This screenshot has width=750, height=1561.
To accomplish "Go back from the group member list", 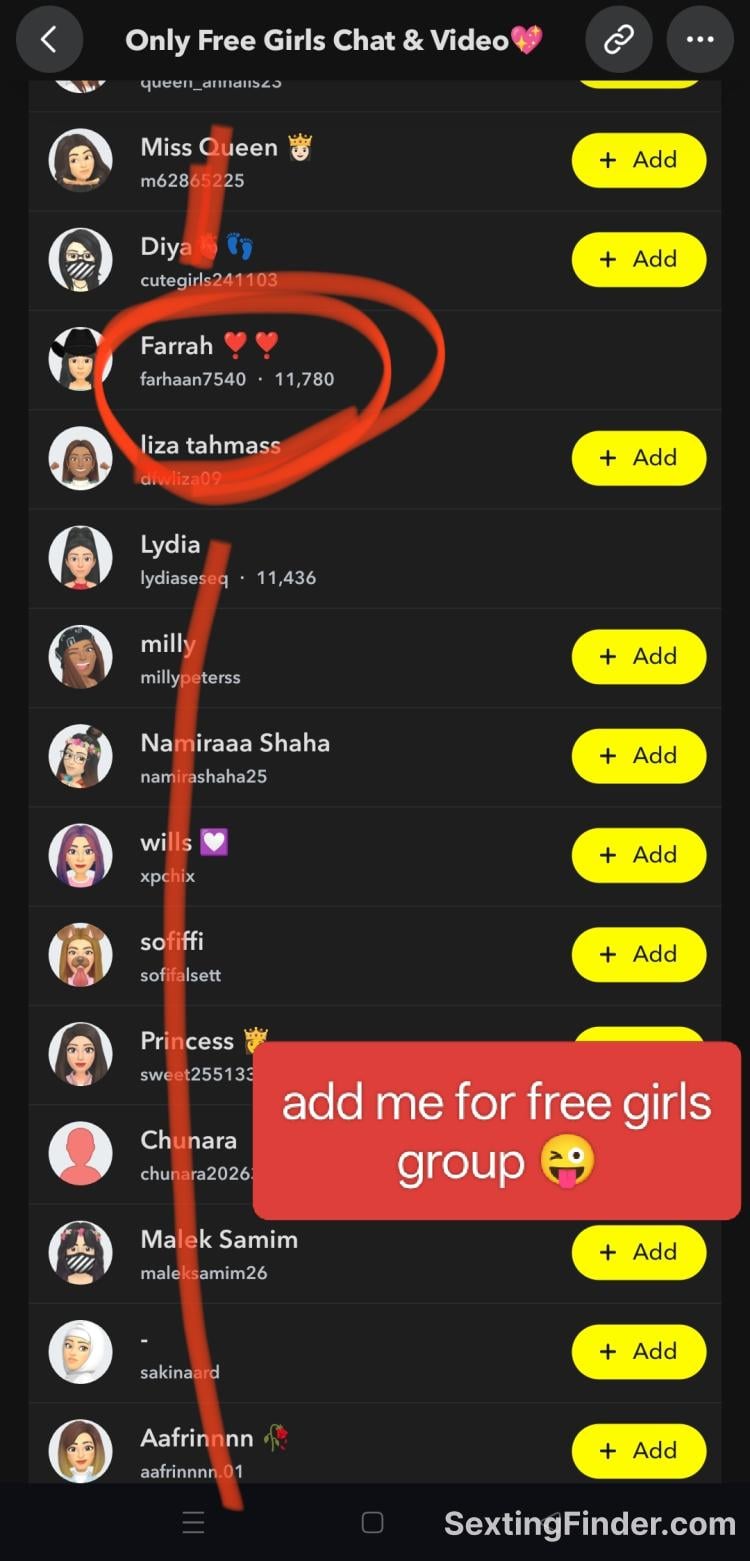I will click(x=48, y=40).
